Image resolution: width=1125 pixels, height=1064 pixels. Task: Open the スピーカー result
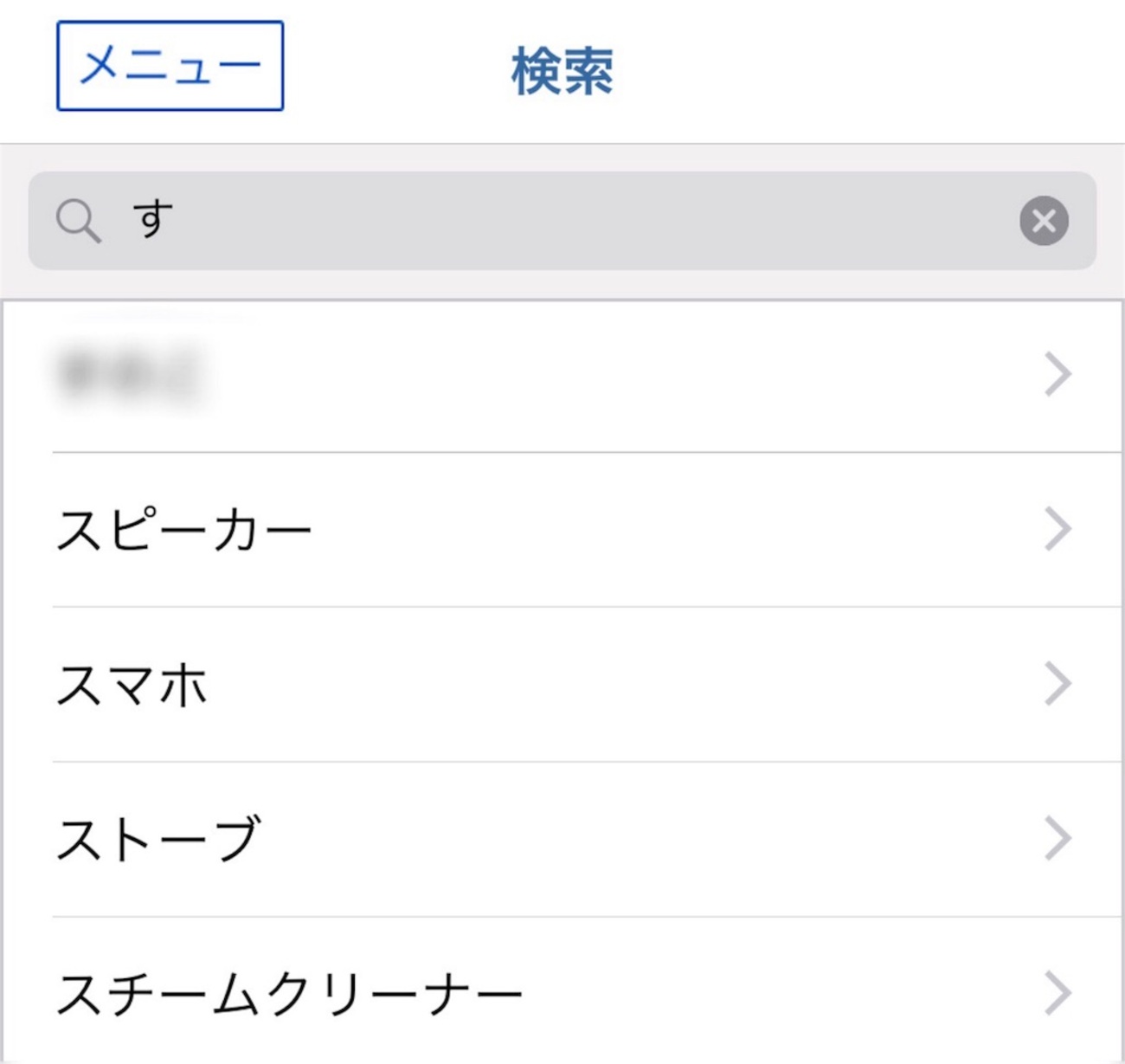[x=562, y=530]
